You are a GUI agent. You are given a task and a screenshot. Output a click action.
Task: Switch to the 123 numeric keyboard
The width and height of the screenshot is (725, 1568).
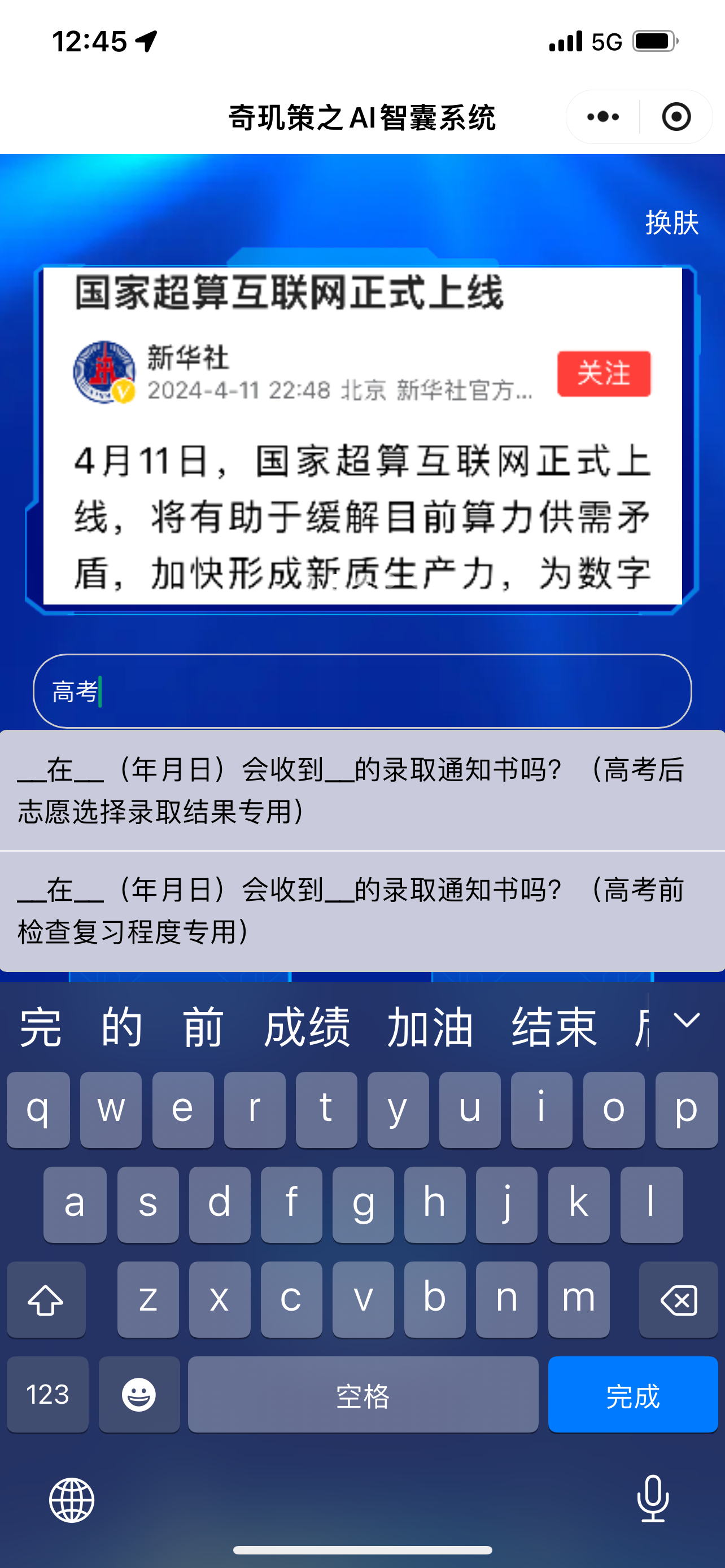pyautogui.click(x=47, y=1395)
